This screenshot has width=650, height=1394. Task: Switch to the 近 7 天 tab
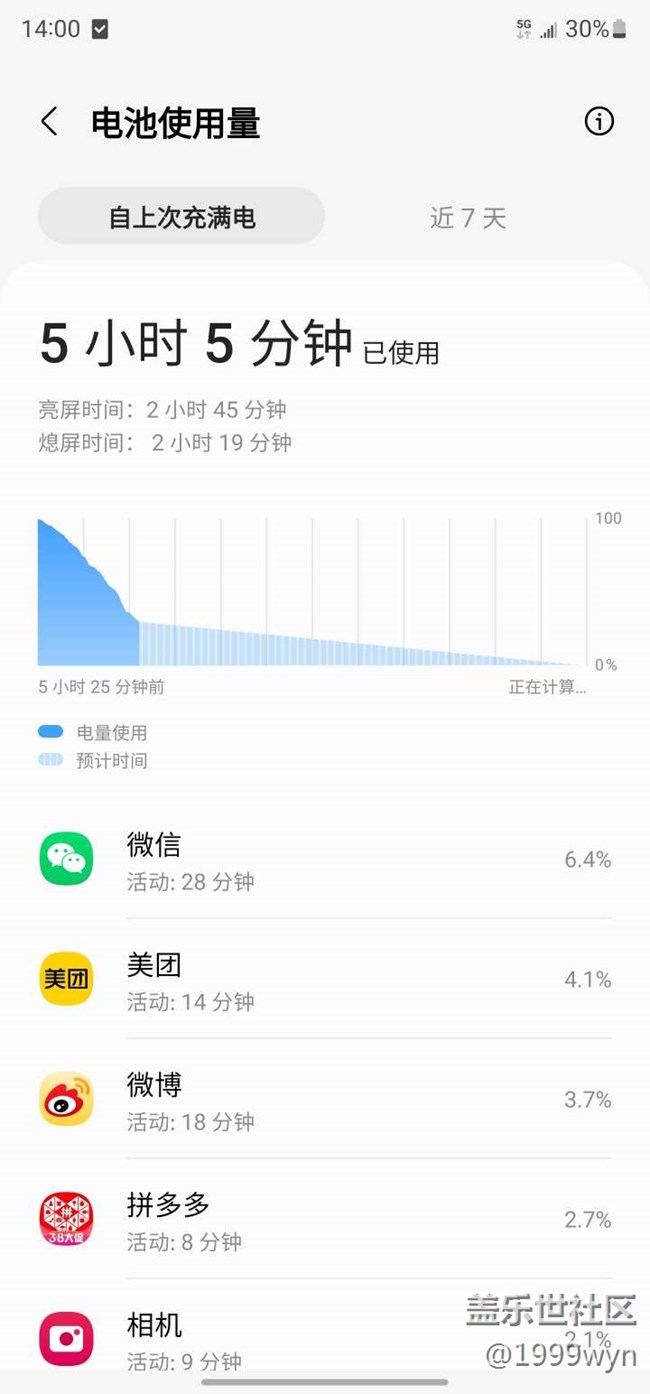tap(468, 217)
